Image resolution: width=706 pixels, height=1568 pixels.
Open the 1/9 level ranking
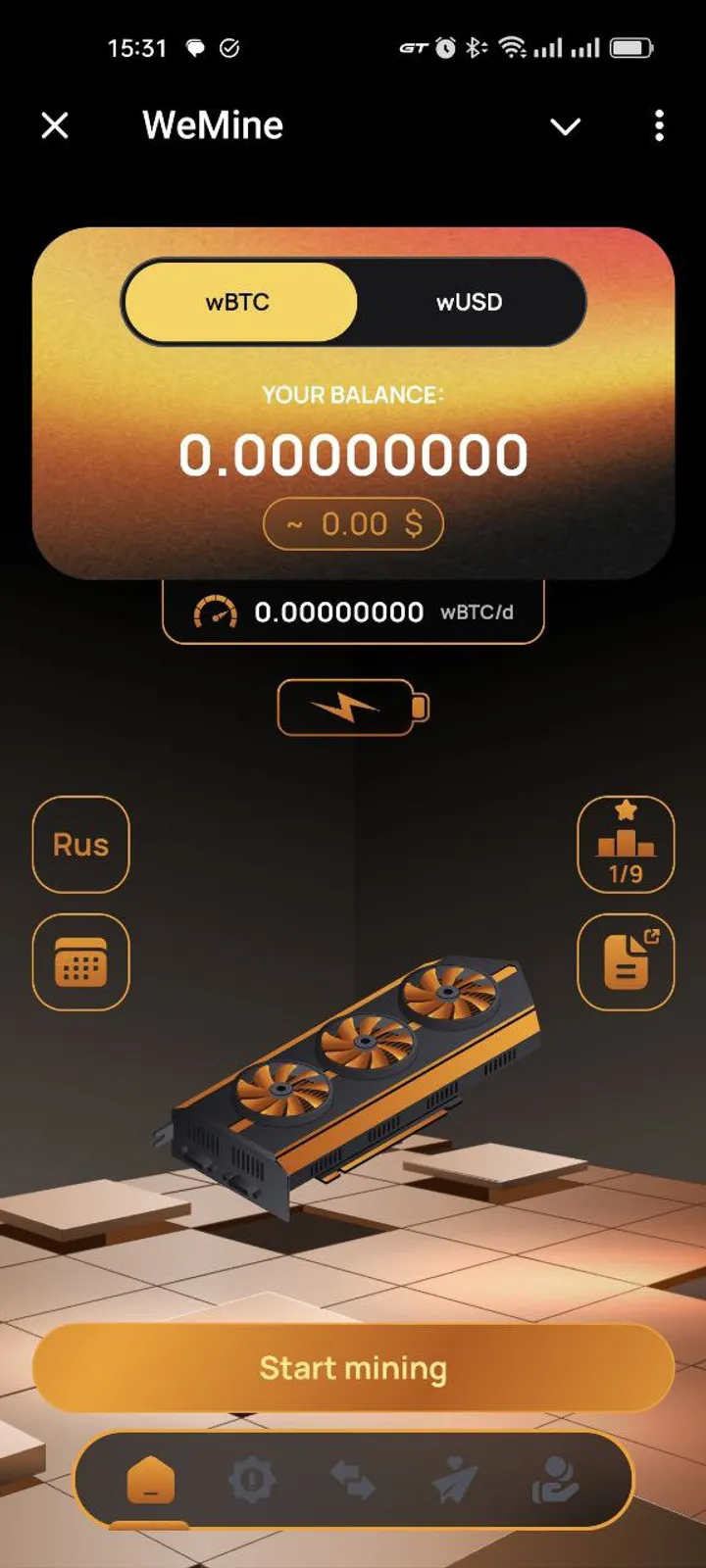626,845
